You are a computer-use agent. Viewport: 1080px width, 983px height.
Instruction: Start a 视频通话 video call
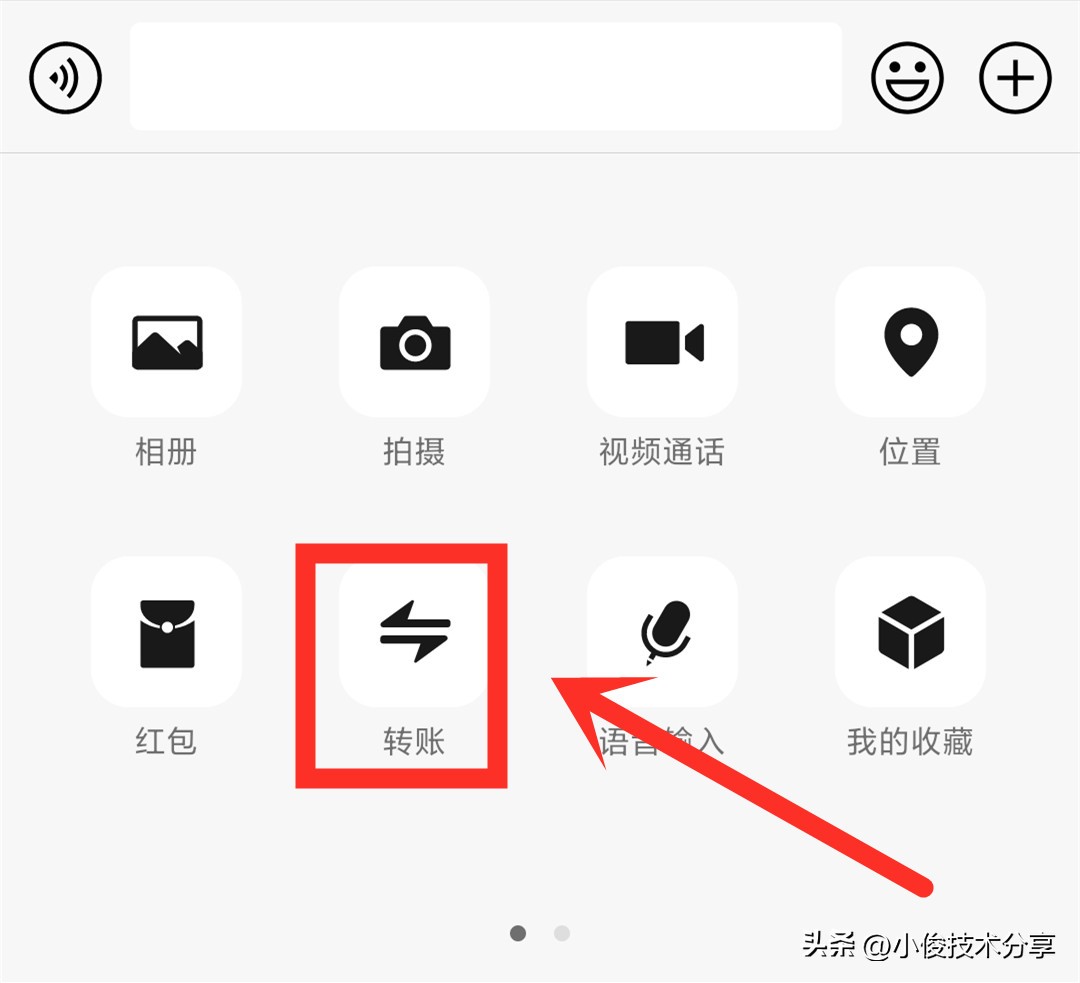click(x=662, y=343)
